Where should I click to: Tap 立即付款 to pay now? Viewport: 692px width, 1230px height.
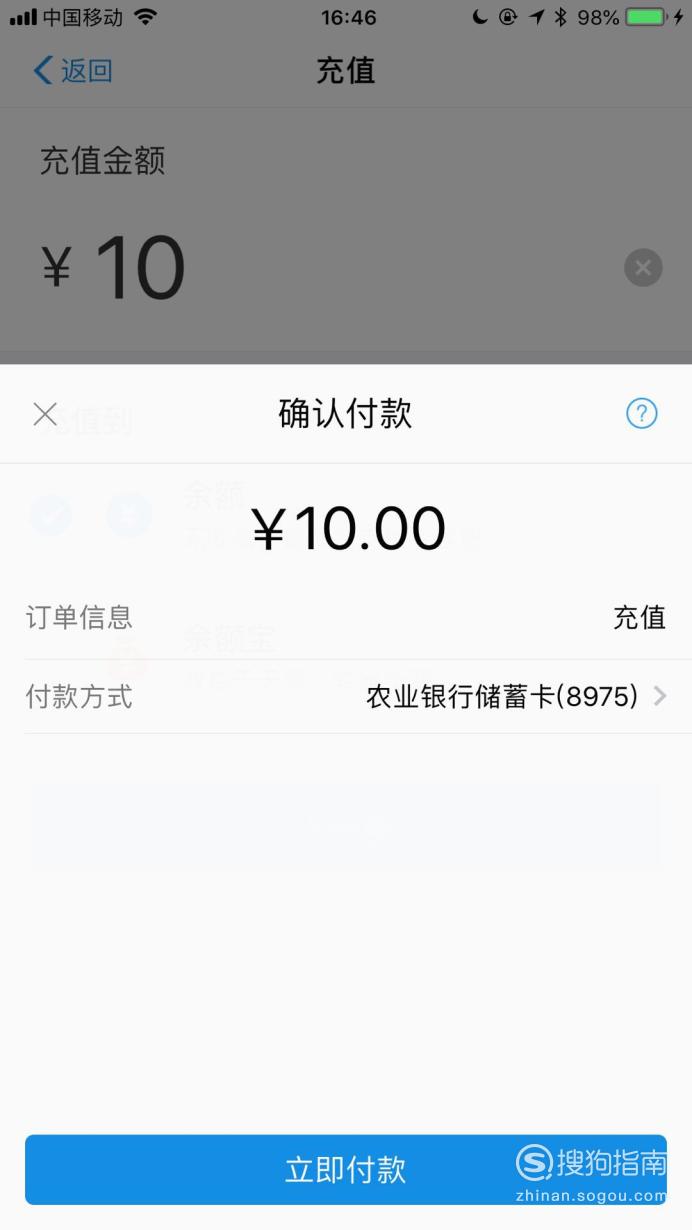click(x=346, y=1169)
